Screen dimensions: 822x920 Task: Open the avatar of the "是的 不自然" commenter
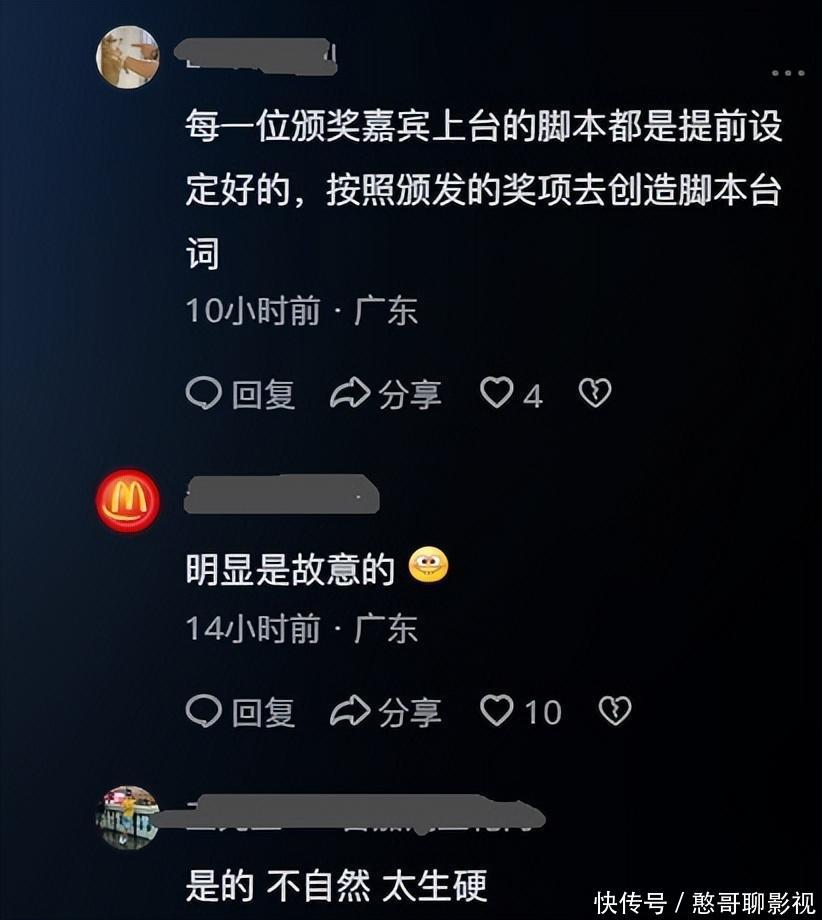click(128, 817)
